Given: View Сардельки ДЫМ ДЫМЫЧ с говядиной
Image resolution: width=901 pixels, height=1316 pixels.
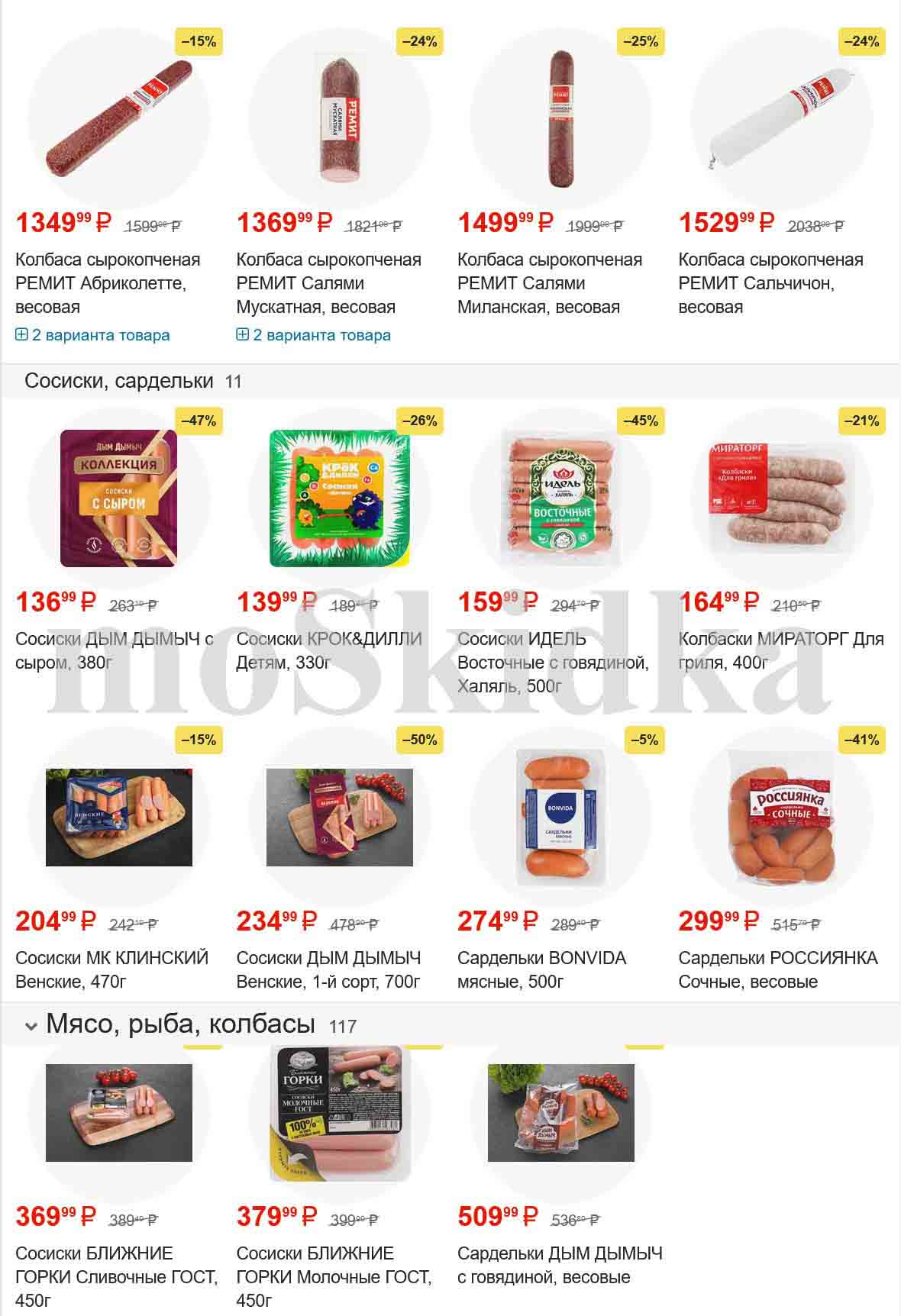Looking at the screenshot, I should tap(560, 1265).
